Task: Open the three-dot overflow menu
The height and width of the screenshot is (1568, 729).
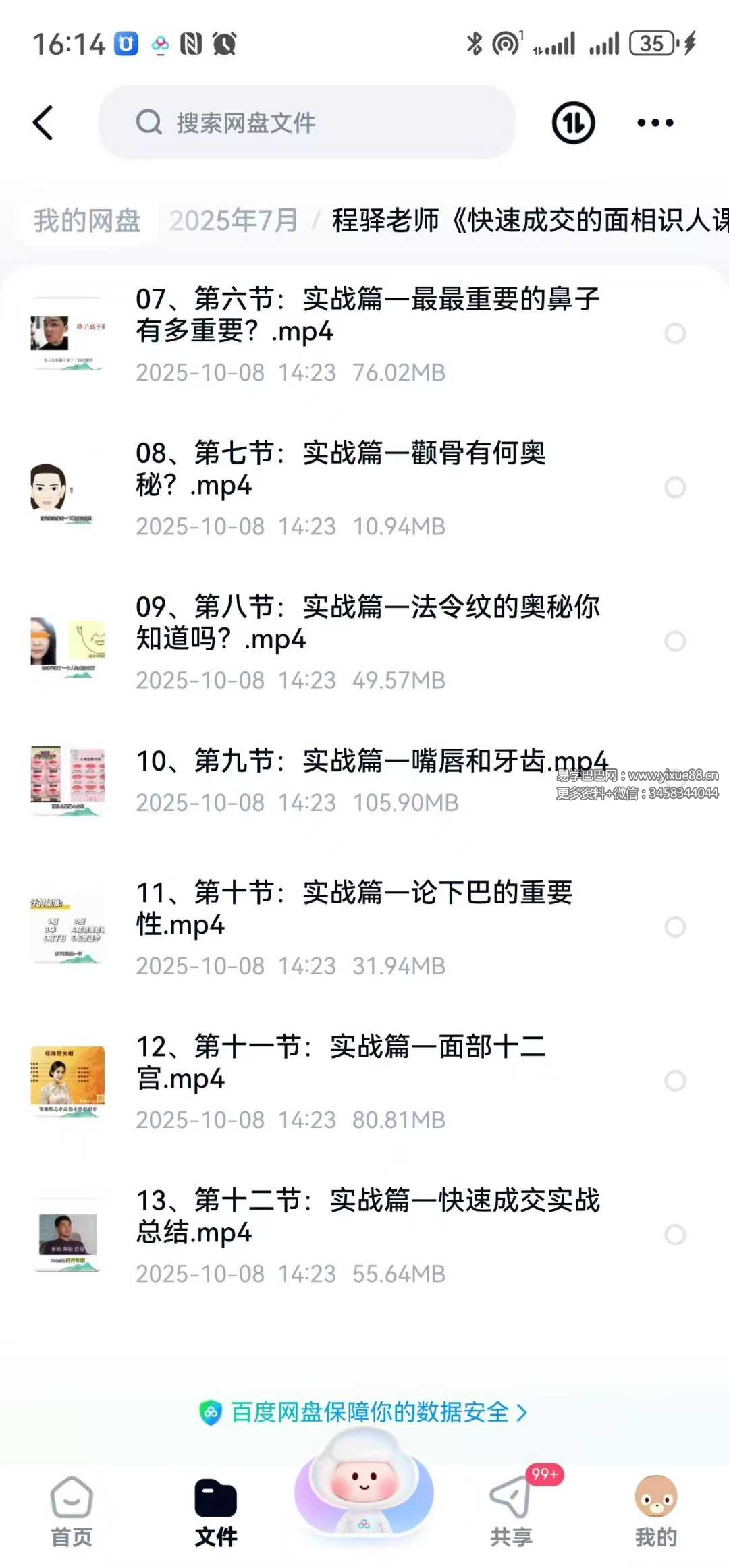Action: click(x=655, y=123)
